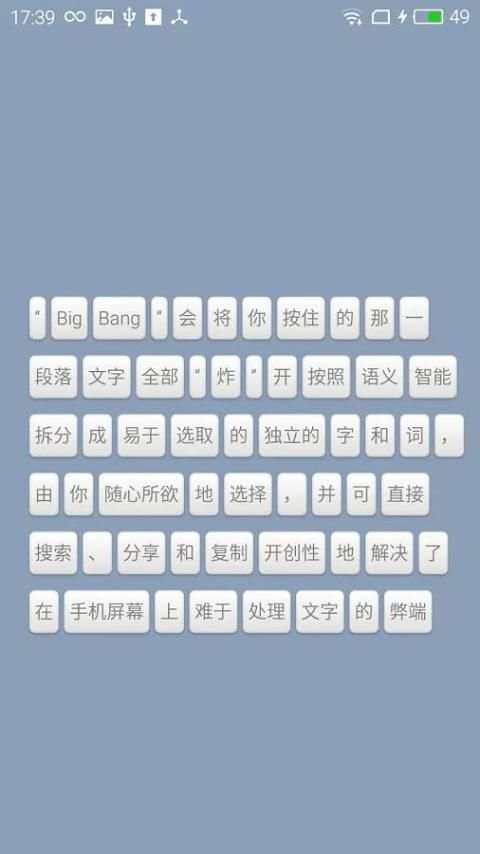Viewport: 480px width, 854px height.
Task: Select the "解决" chip
Action: [x=390, y=553]
